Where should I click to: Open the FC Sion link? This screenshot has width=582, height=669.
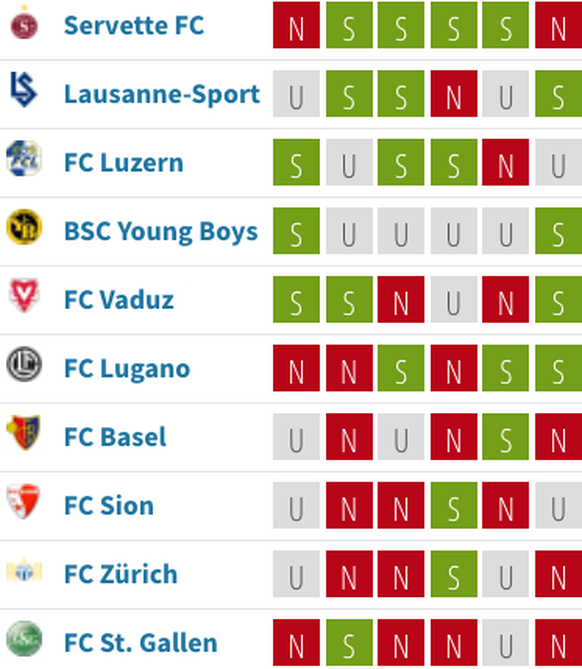pos(109,506)
